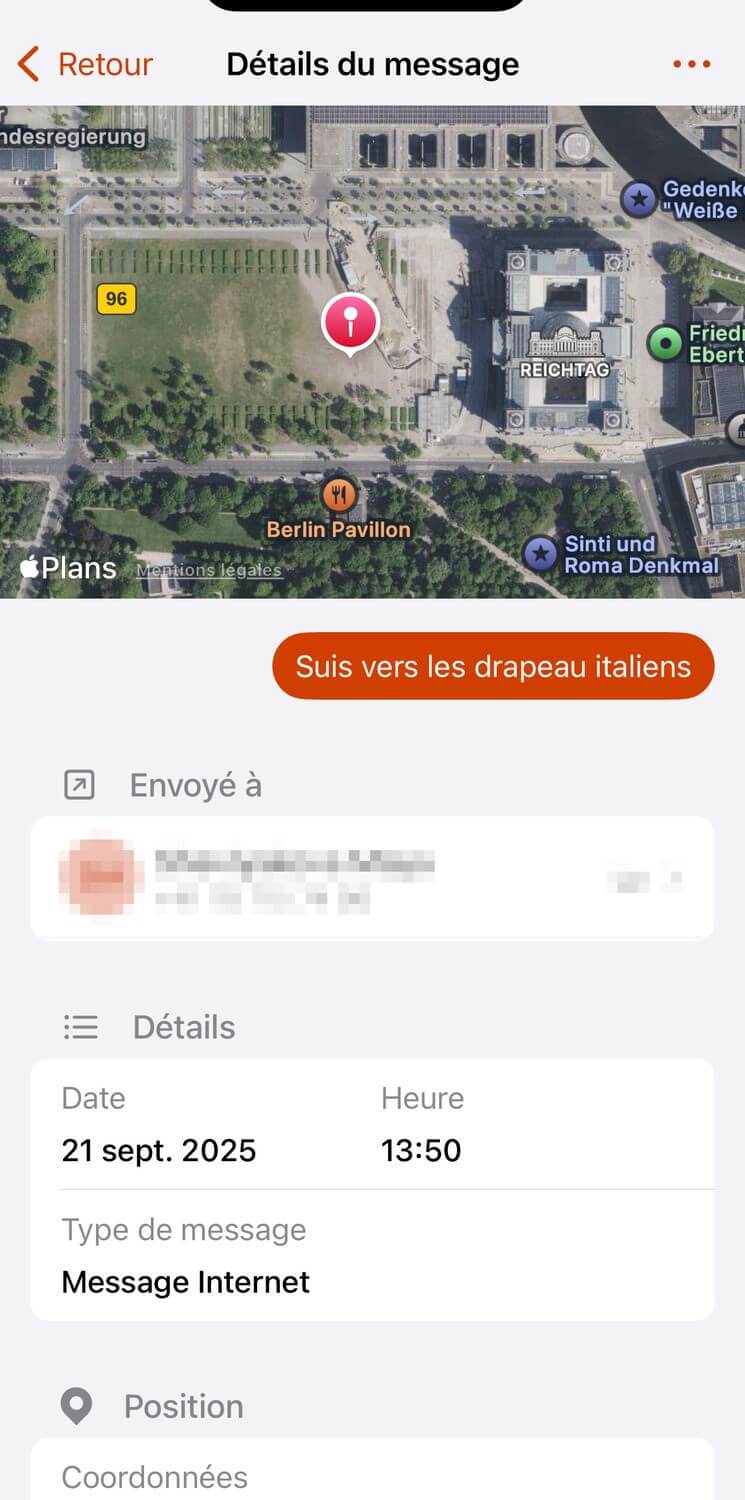
Task: Open the Mentions légales link
Action: (209, 571)
